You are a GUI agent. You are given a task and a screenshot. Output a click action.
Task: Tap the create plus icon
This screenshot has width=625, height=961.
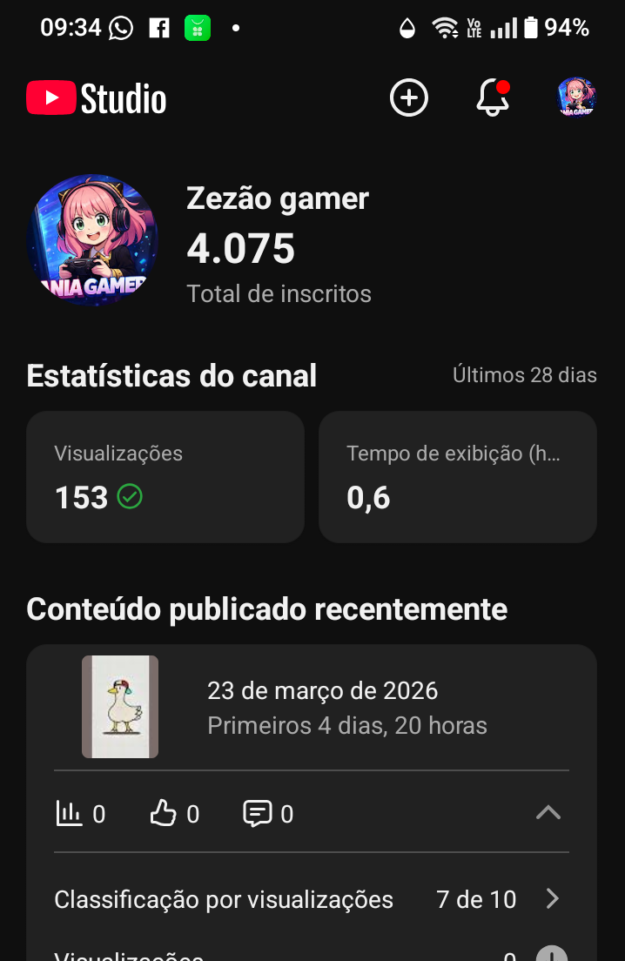coord(408,98)
